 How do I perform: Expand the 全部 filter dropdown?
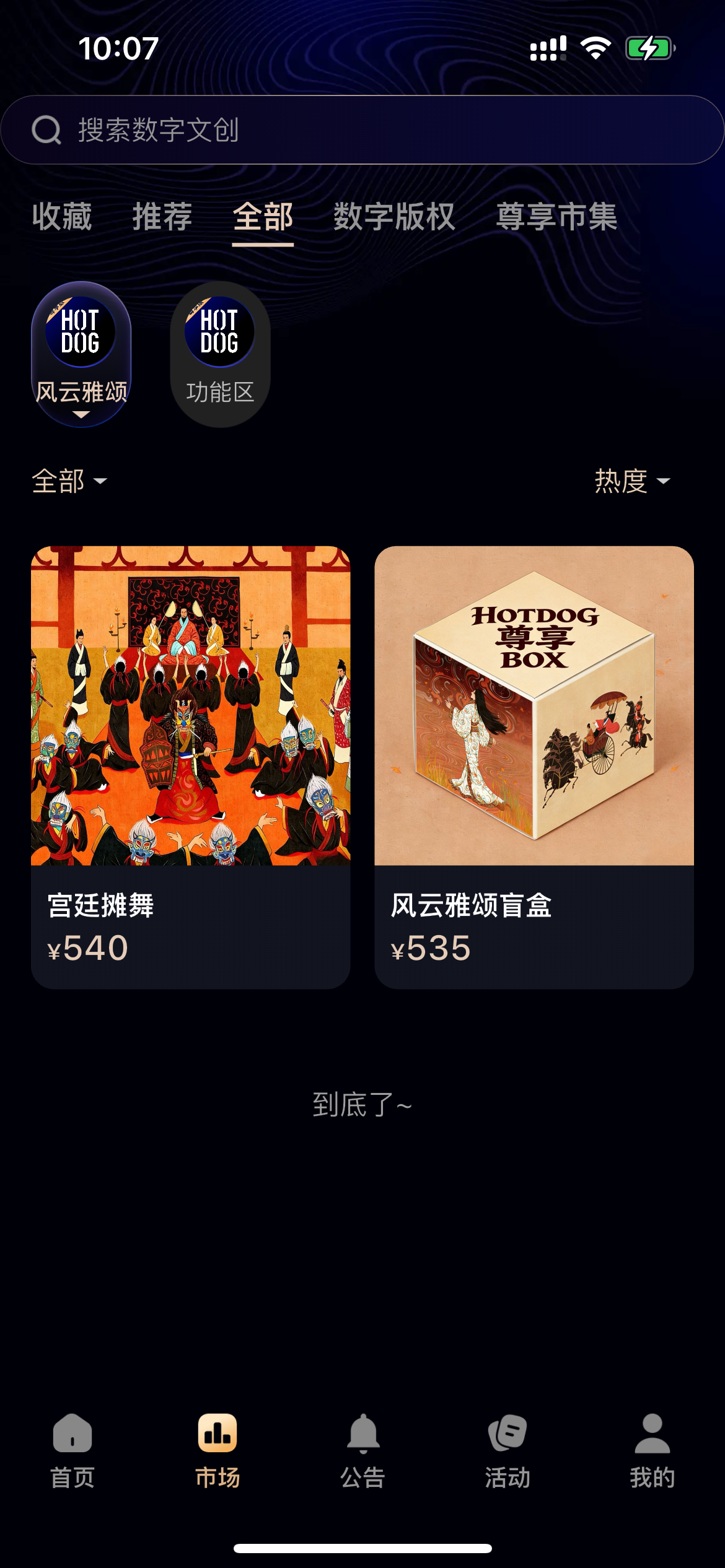[69, 481]
